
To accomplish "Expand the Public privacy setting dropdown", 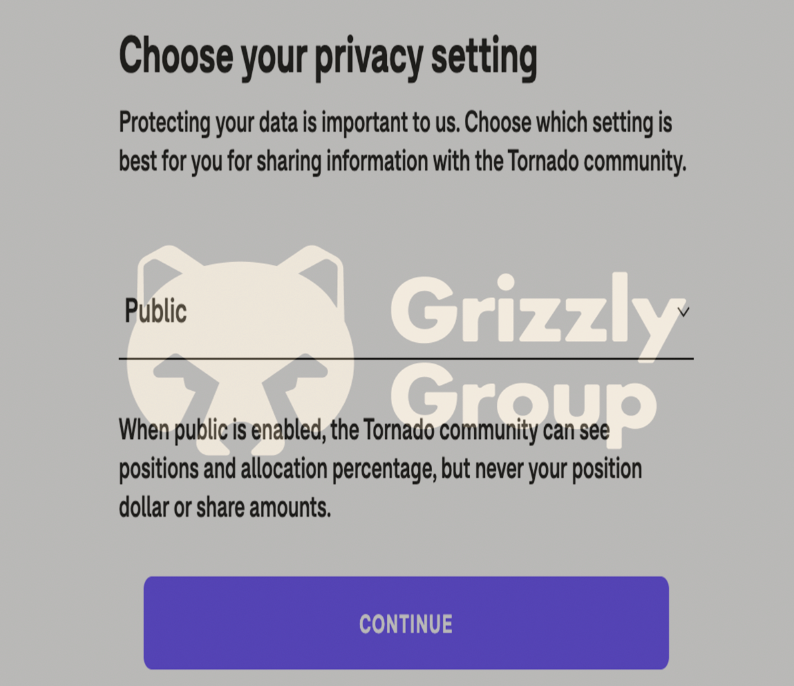I will 405,312.
